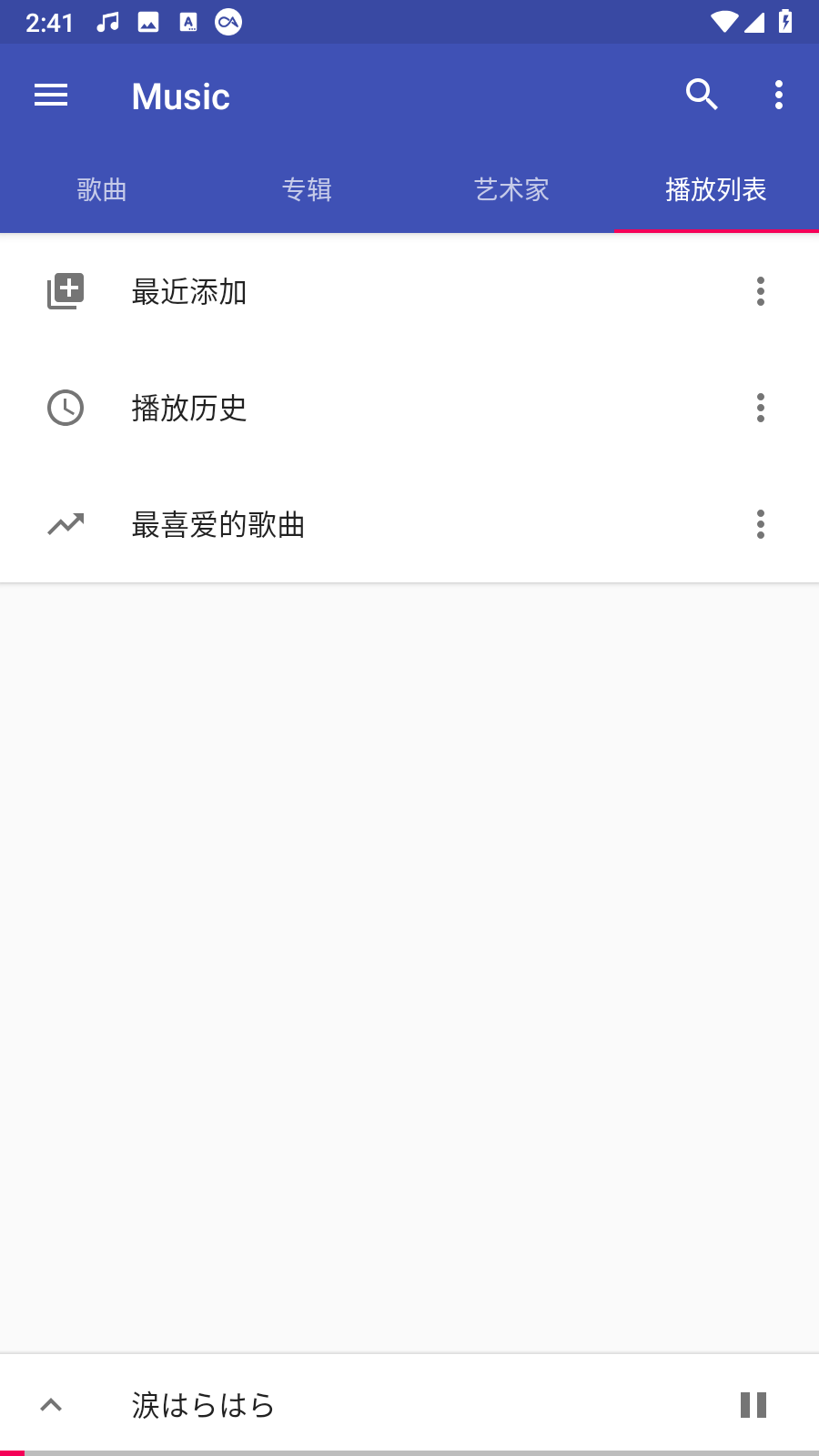The width and height of the screenshot is (819, 1456).
Task: Click the clock icon beside 播放历史
Action: (x=65, y=408)
